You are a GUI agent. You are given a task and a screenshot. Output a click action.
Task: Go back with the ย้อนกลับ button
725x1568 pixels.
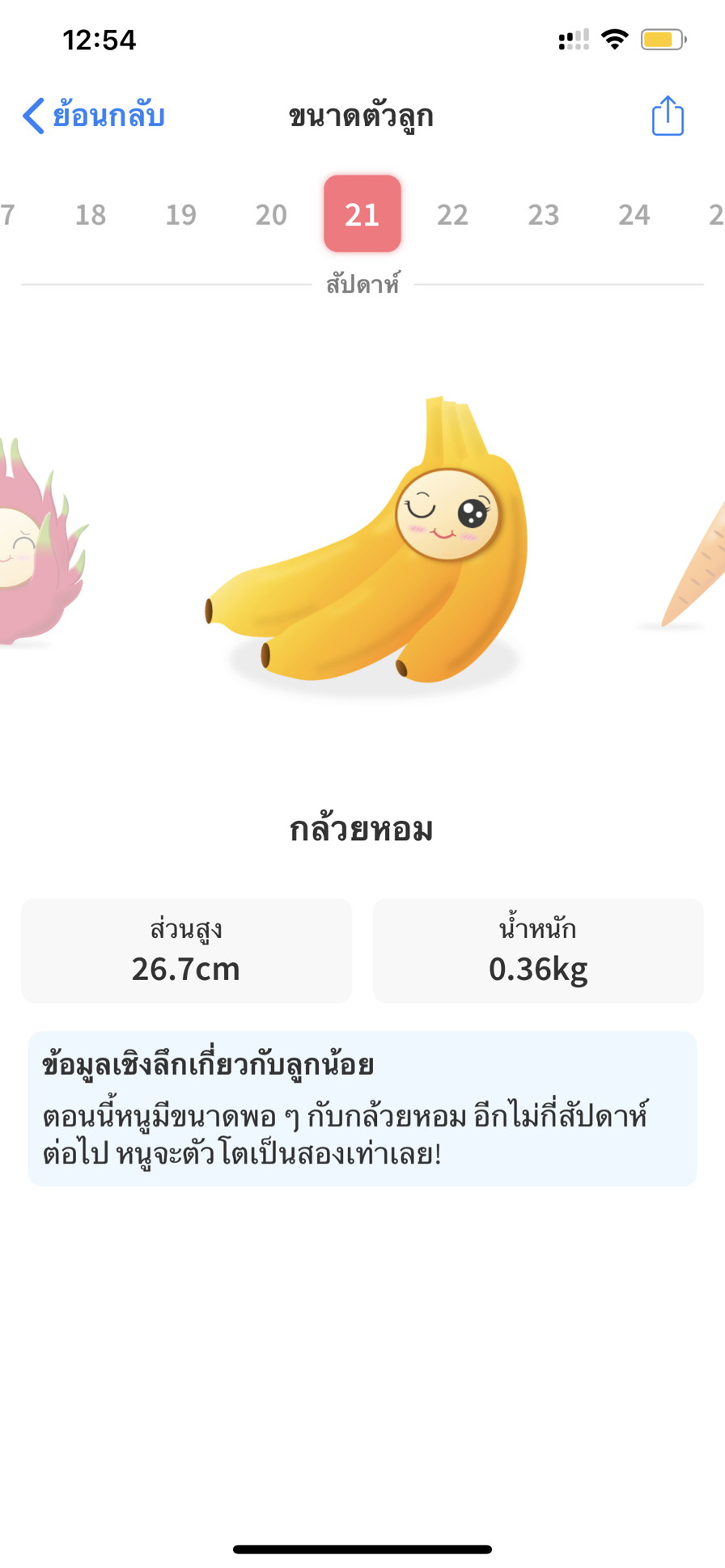point(94,116)
